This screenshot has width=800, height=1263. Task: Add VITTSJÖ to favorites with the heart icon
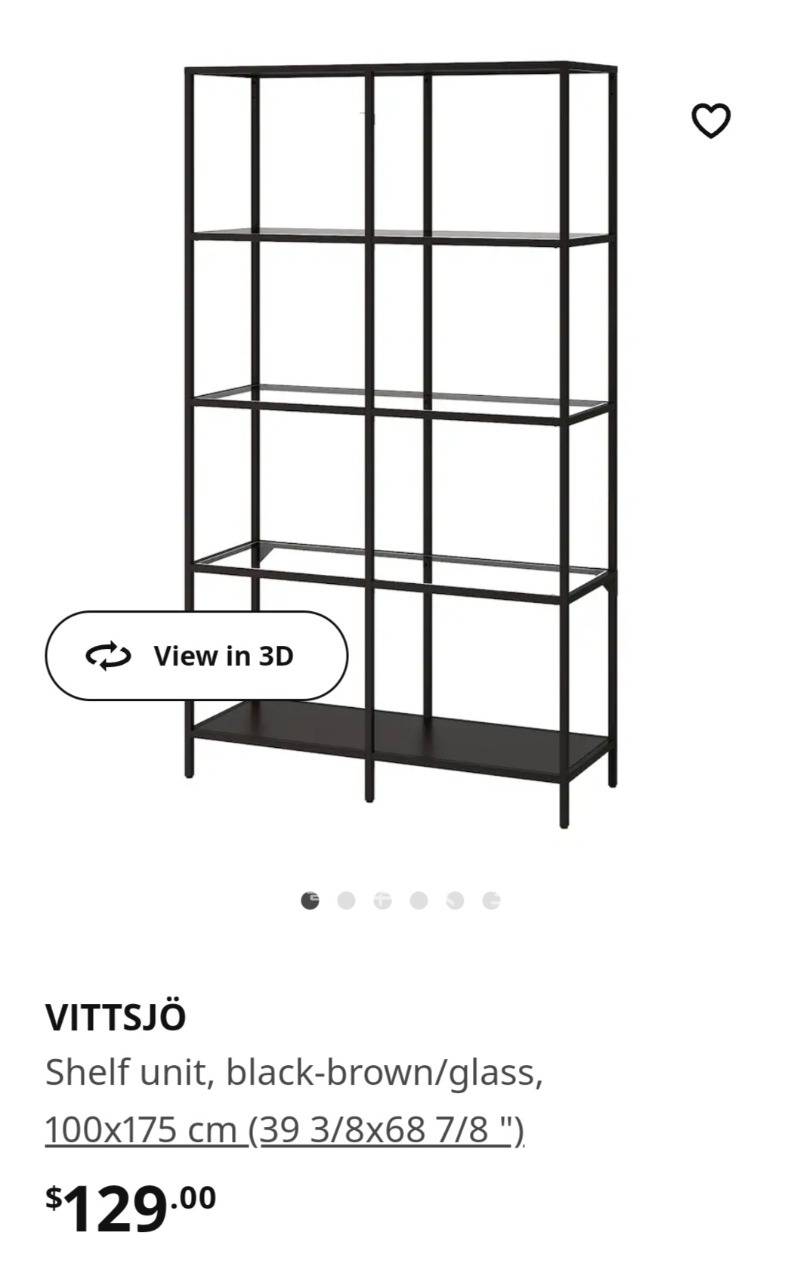[x=711, y=121]
